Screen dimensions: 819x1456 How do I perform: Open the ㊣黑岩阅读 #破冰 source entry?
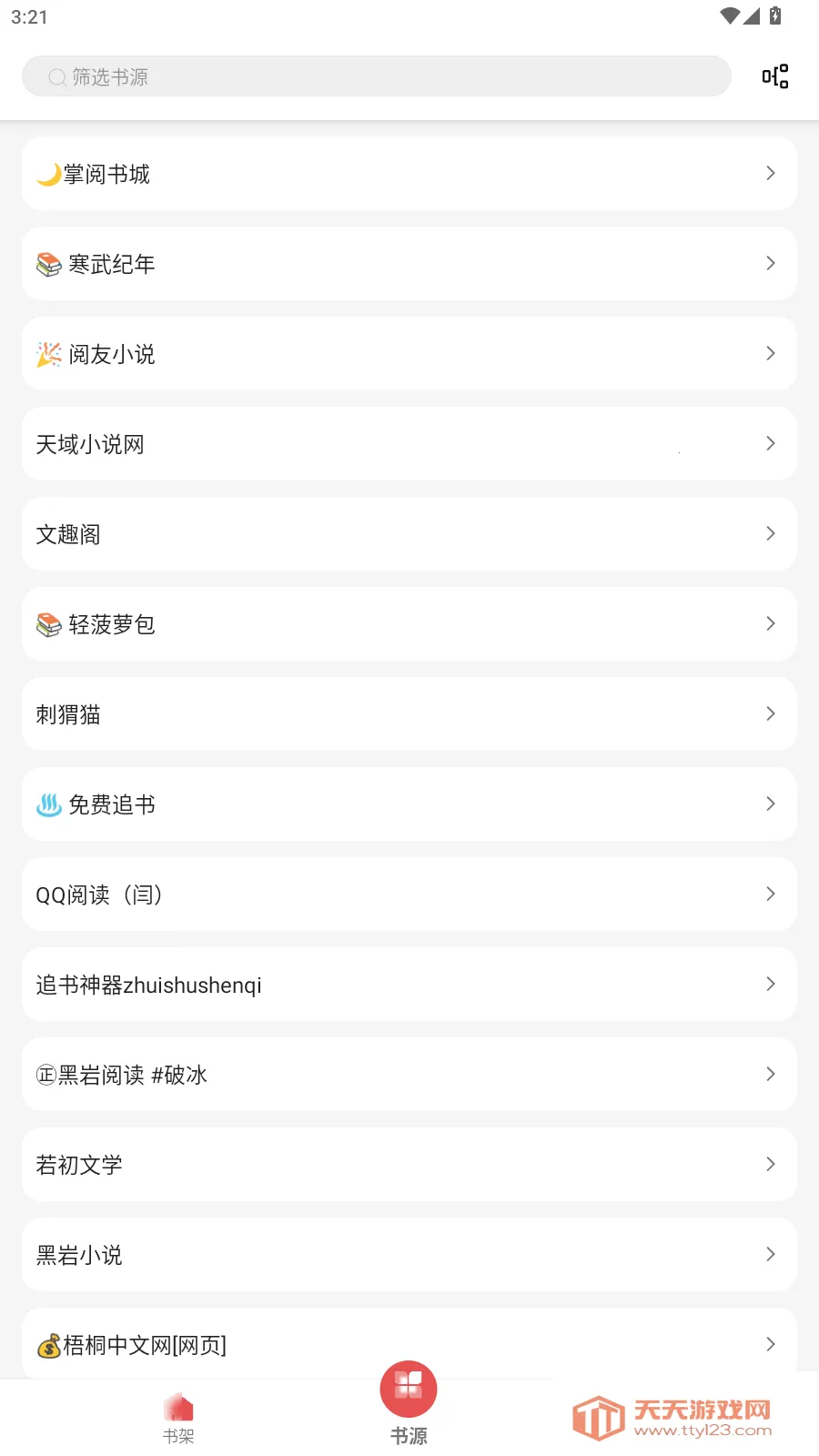[x=408, y=1074]
